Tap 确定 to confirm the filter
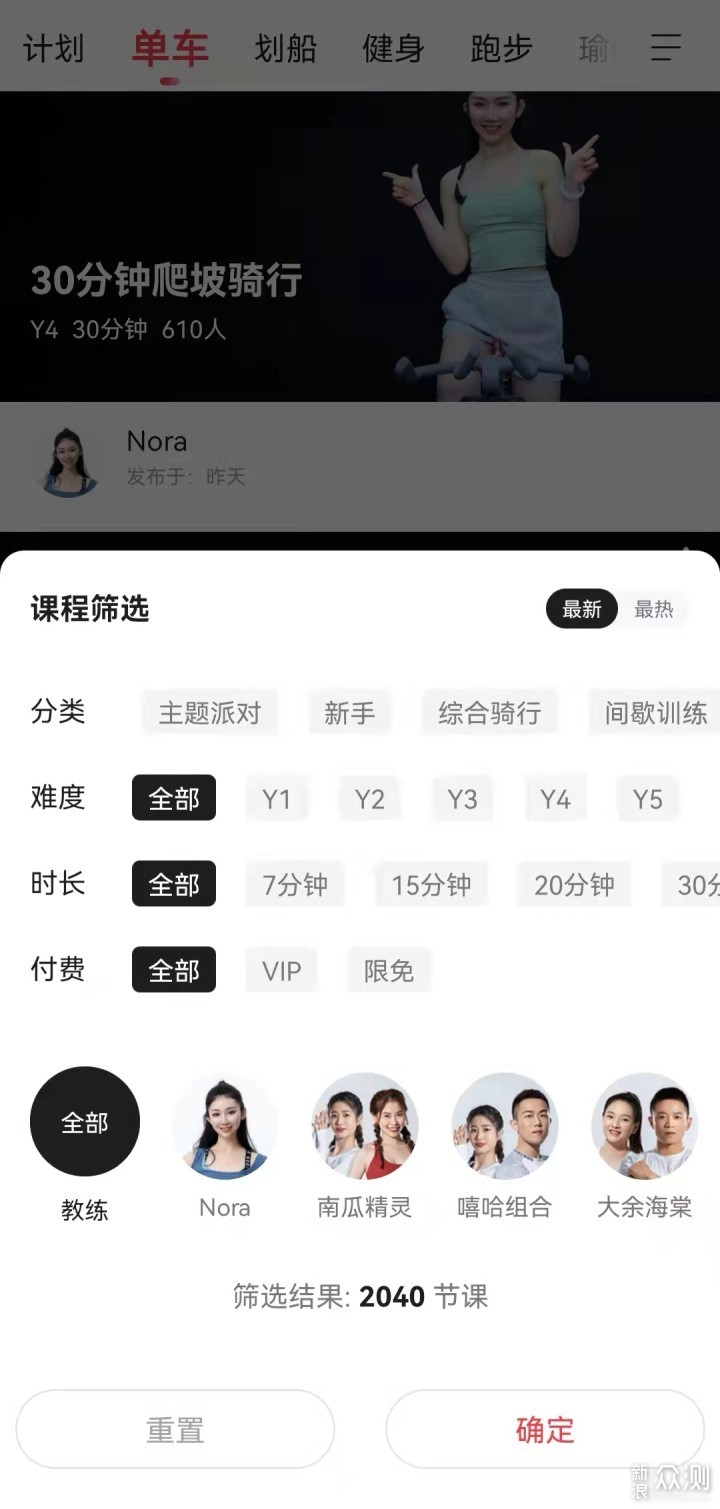The width and height of the screenshot is (720, 1509). 545,1429
